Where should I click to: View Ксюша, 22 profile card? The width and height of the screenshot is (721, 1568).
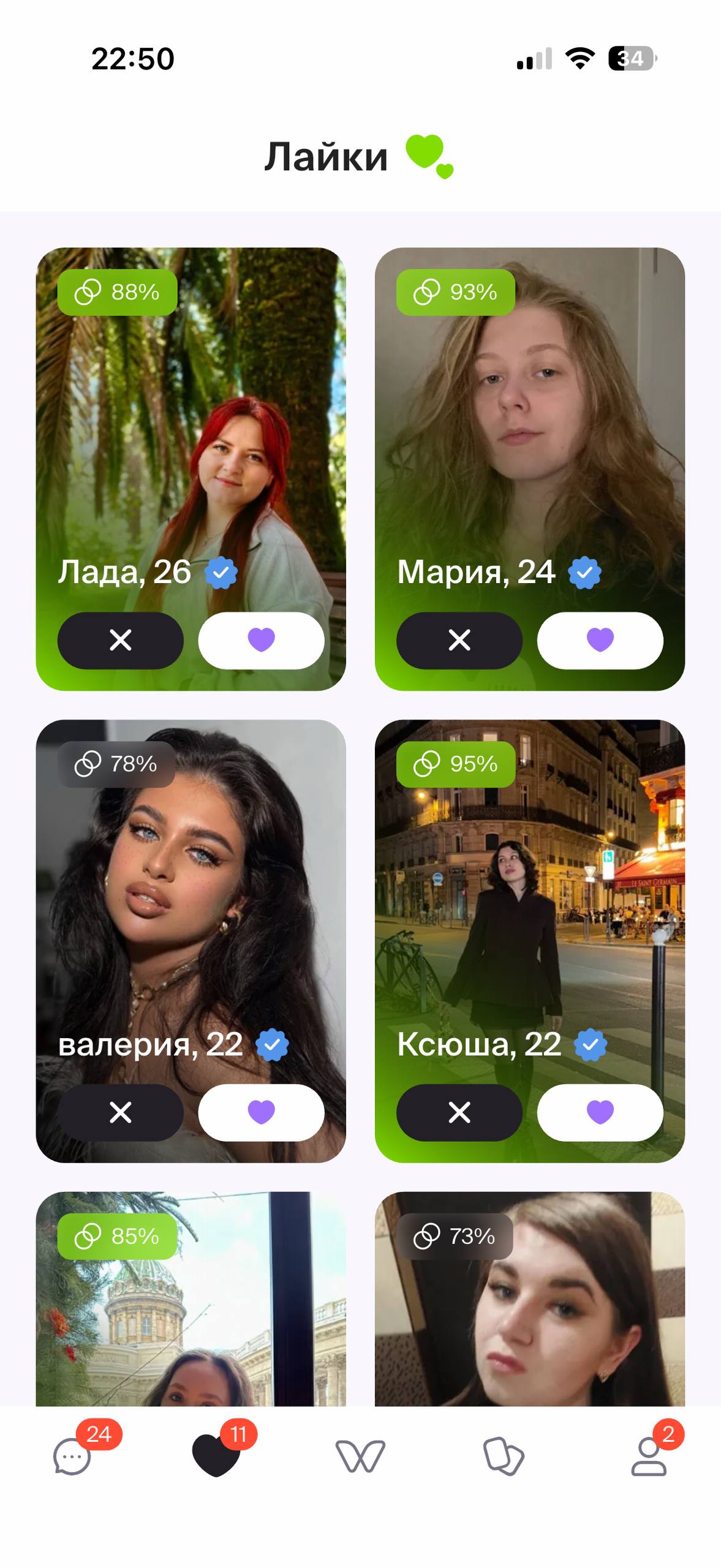pos(529,900)
